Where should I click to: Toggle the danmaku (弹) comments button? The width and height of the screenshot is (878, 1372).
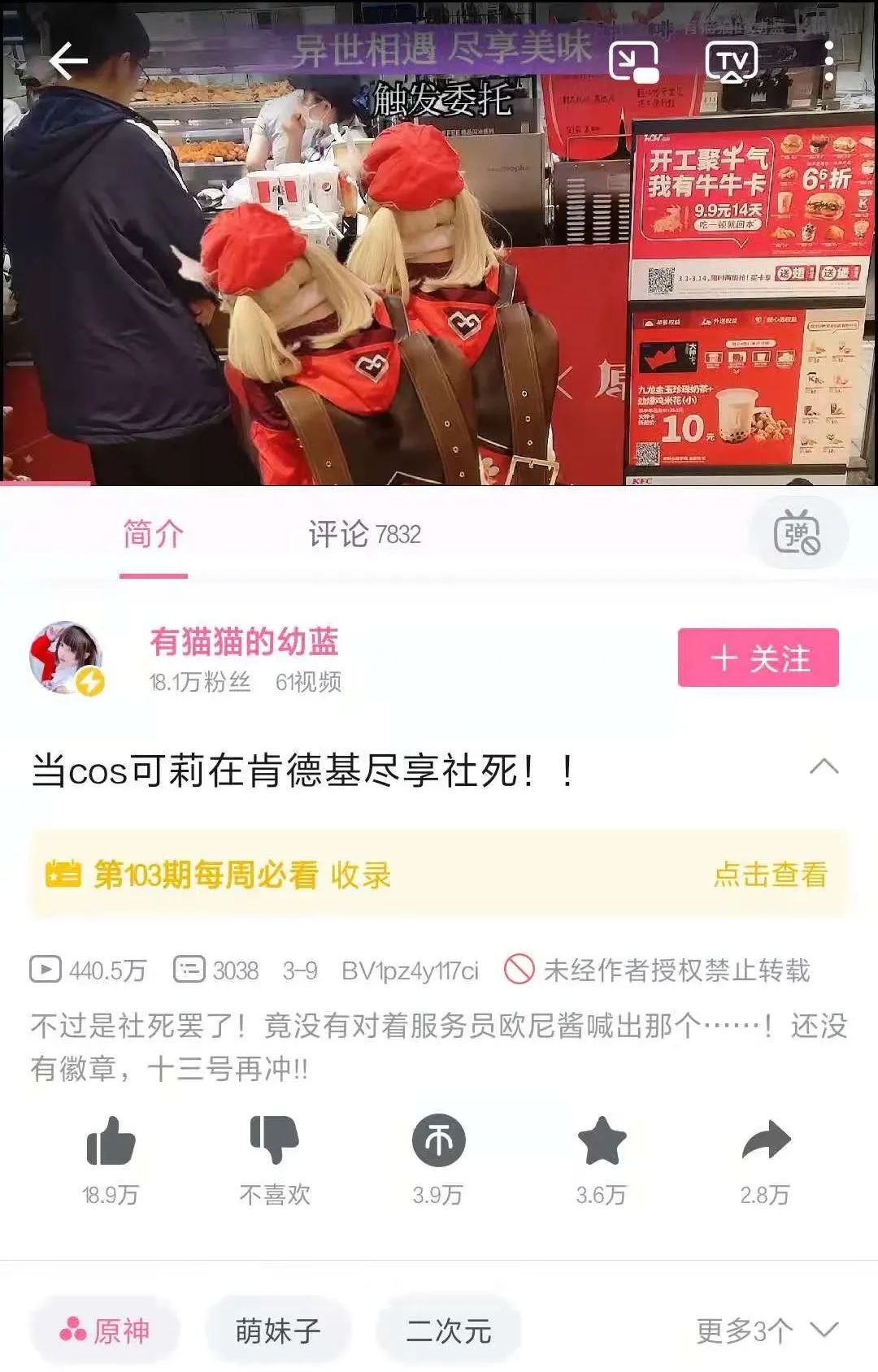798,533
